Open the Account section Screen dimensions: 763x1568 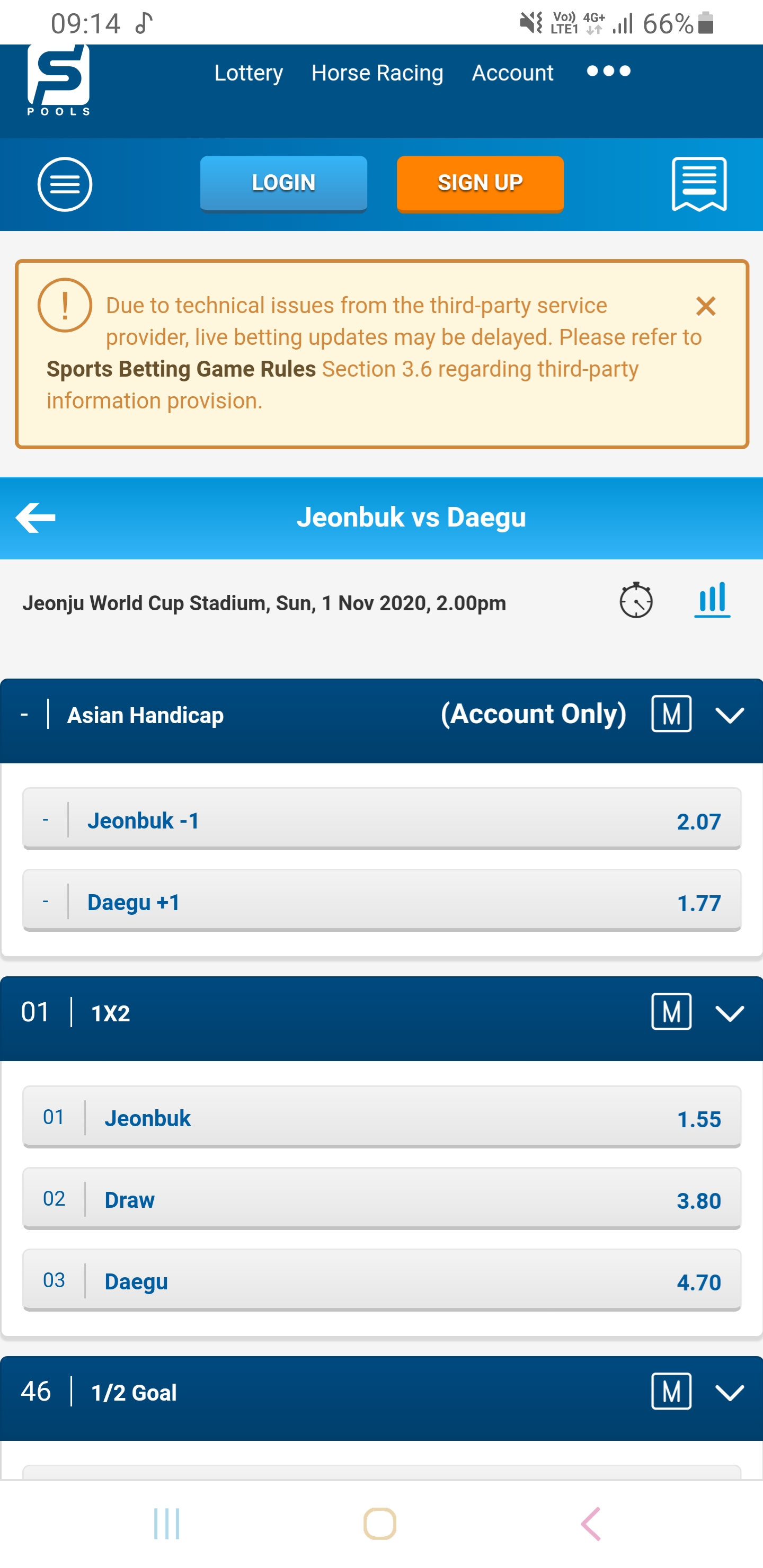(512, 73)
